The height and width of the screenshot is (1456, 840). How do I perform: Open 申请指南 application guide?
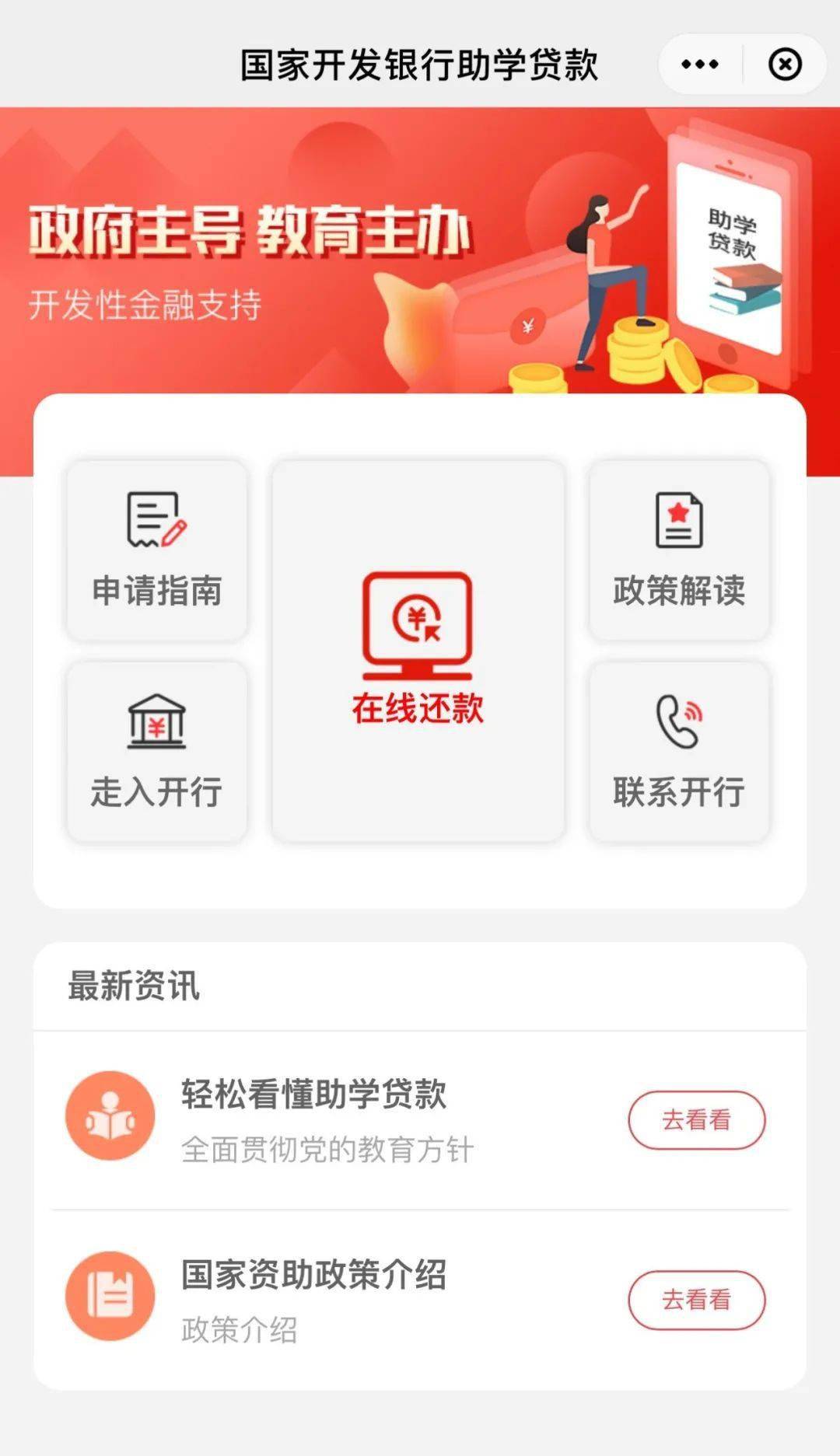tap(157, 550)
